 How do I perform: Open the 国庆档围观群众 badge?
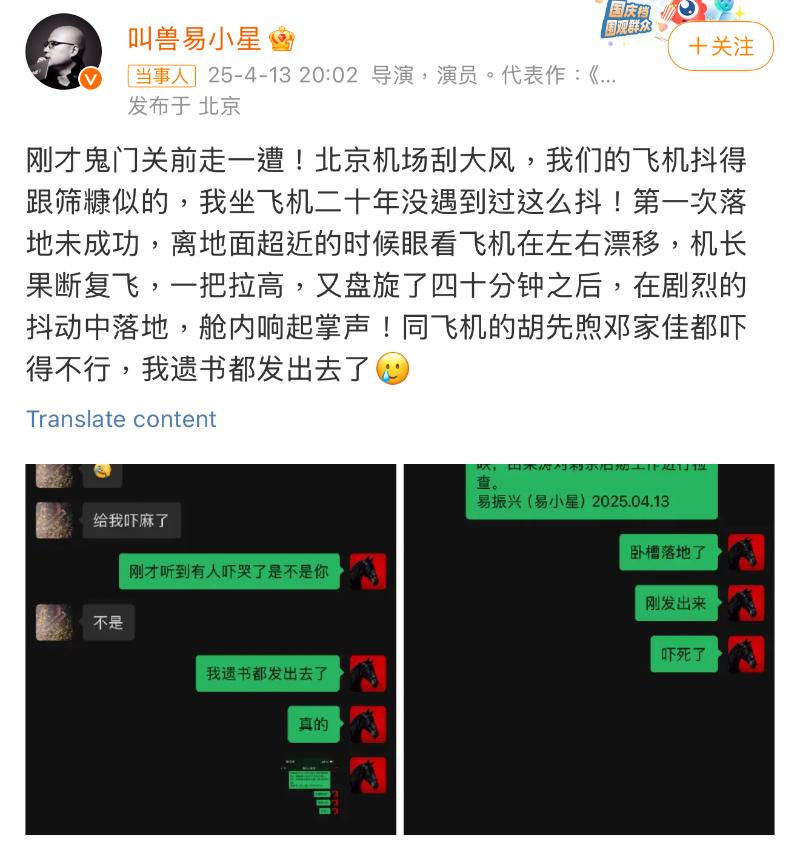click(x=628, y=19)
